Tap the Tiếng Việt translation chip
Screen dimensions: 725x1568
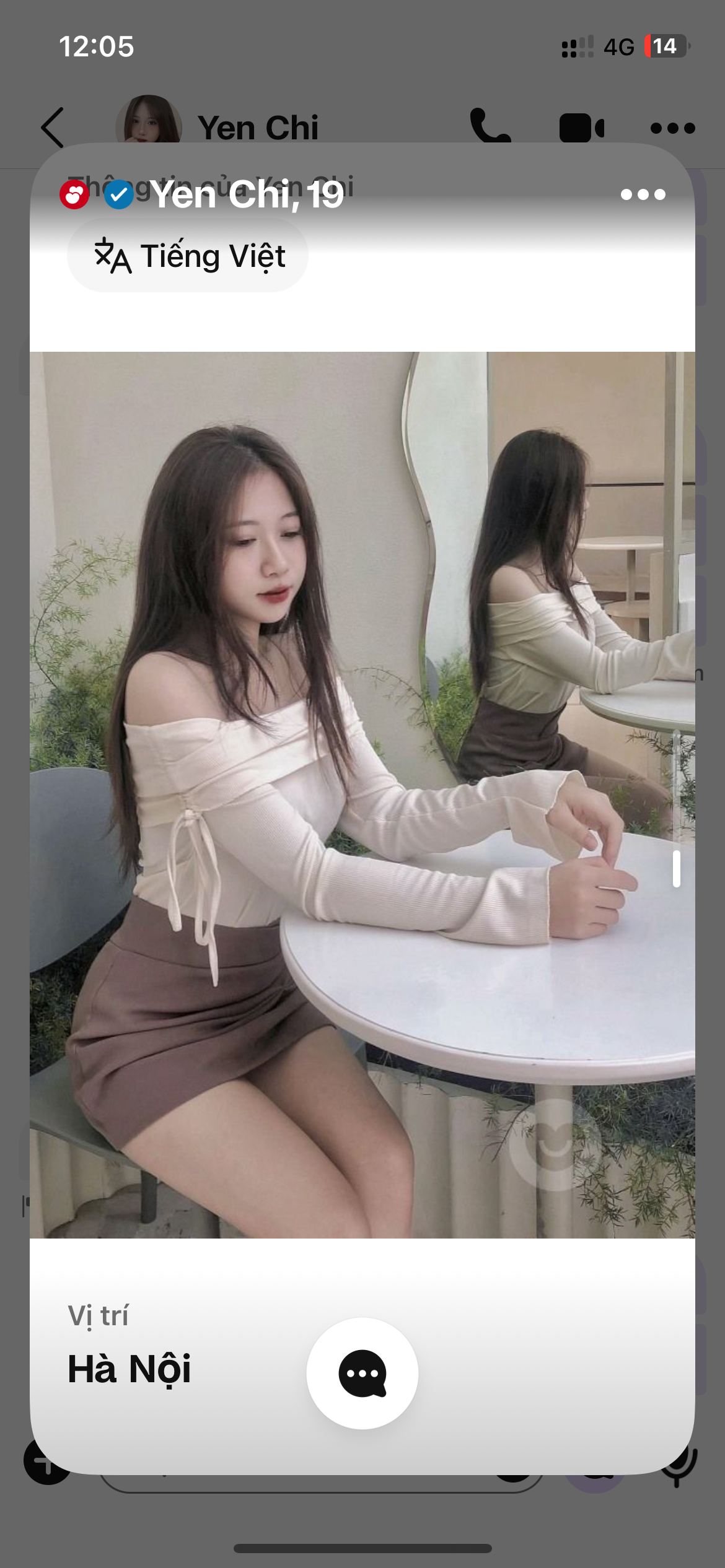(x=188, y=256)
